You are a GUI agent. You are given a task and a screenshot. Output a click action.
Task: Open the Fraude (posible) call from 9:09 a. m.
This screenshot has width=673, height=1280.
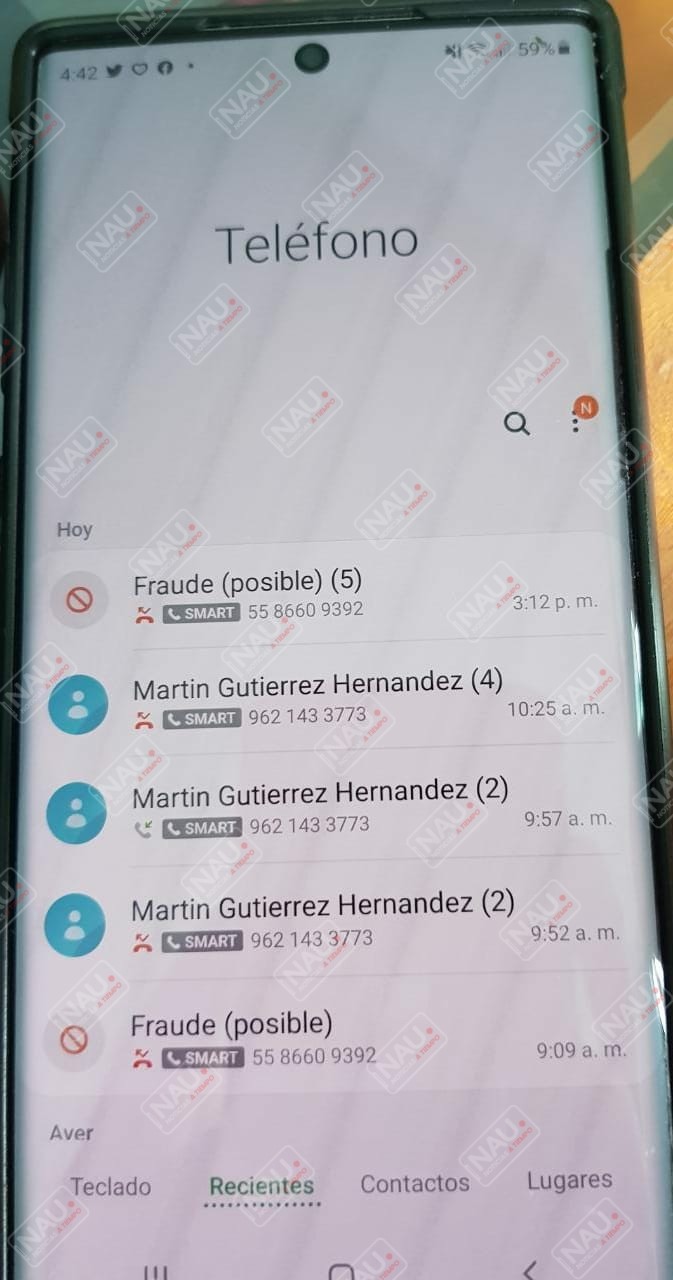click(x=330, y=1038)
